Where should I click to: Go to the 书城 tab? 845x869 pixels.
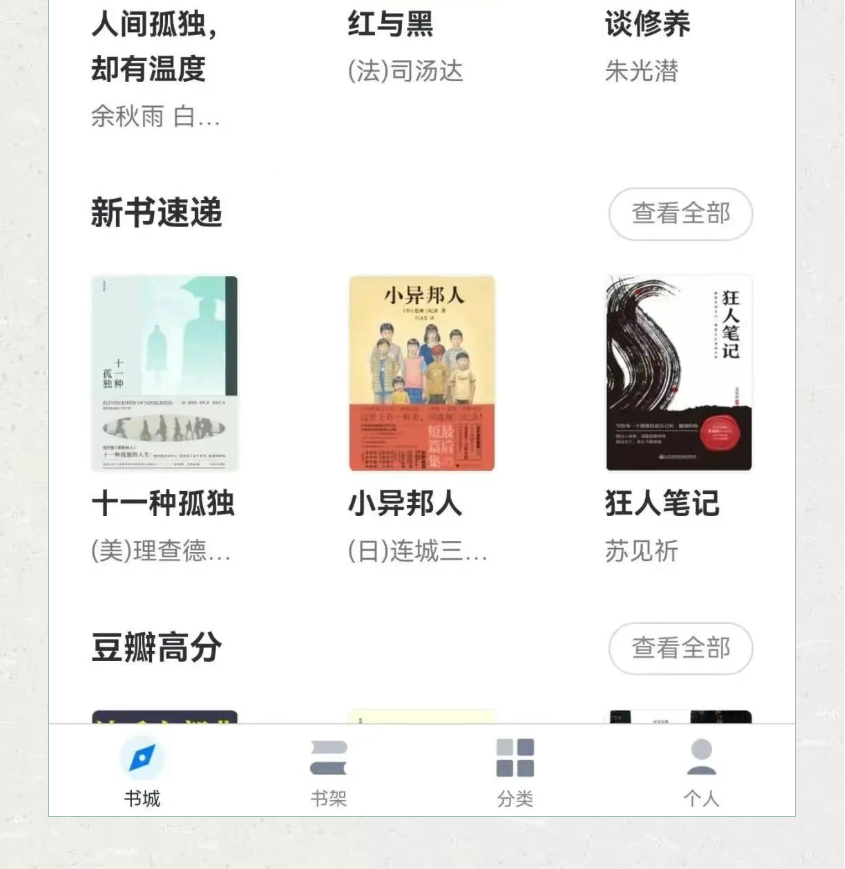(x=142, y=771)
